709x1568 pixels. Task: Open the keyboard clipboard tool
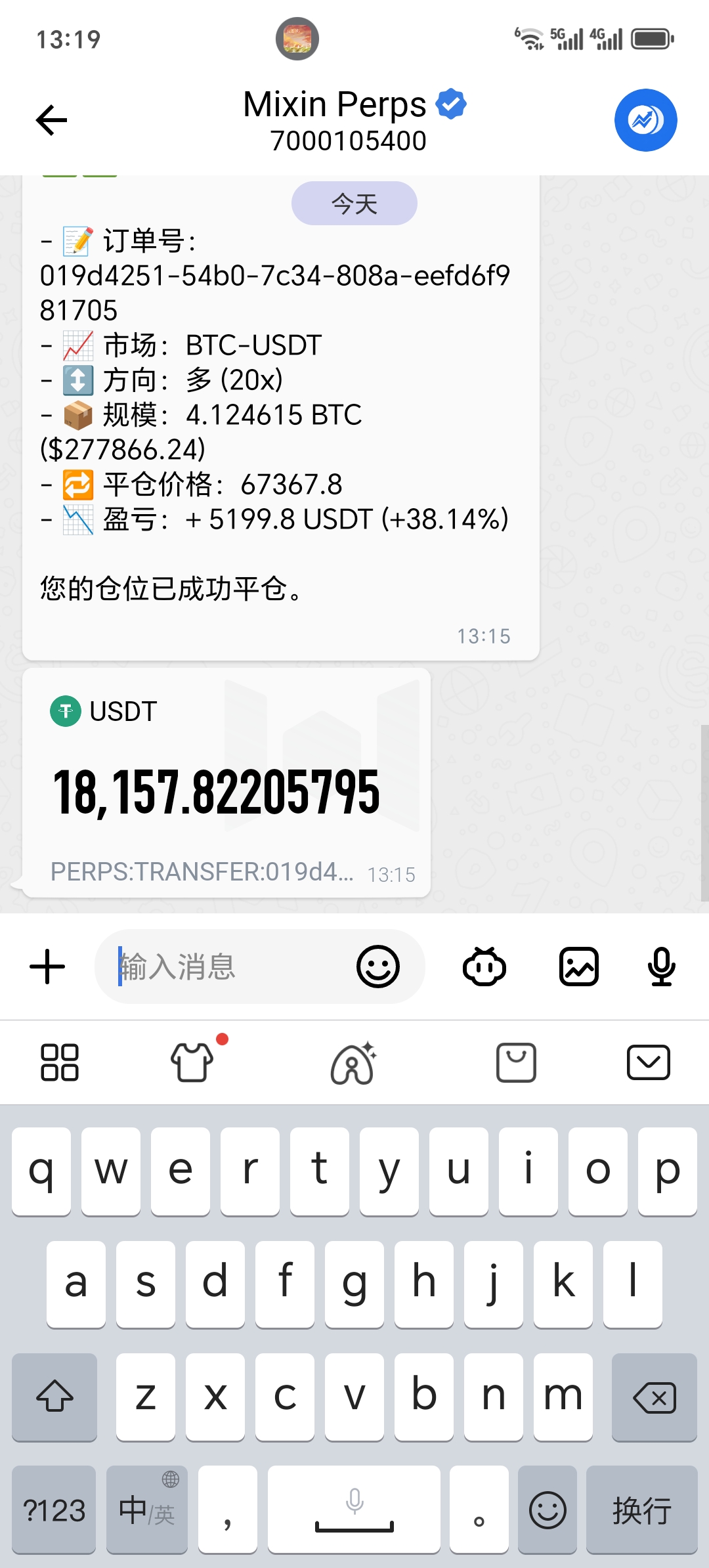click(x=516, y=1062)
